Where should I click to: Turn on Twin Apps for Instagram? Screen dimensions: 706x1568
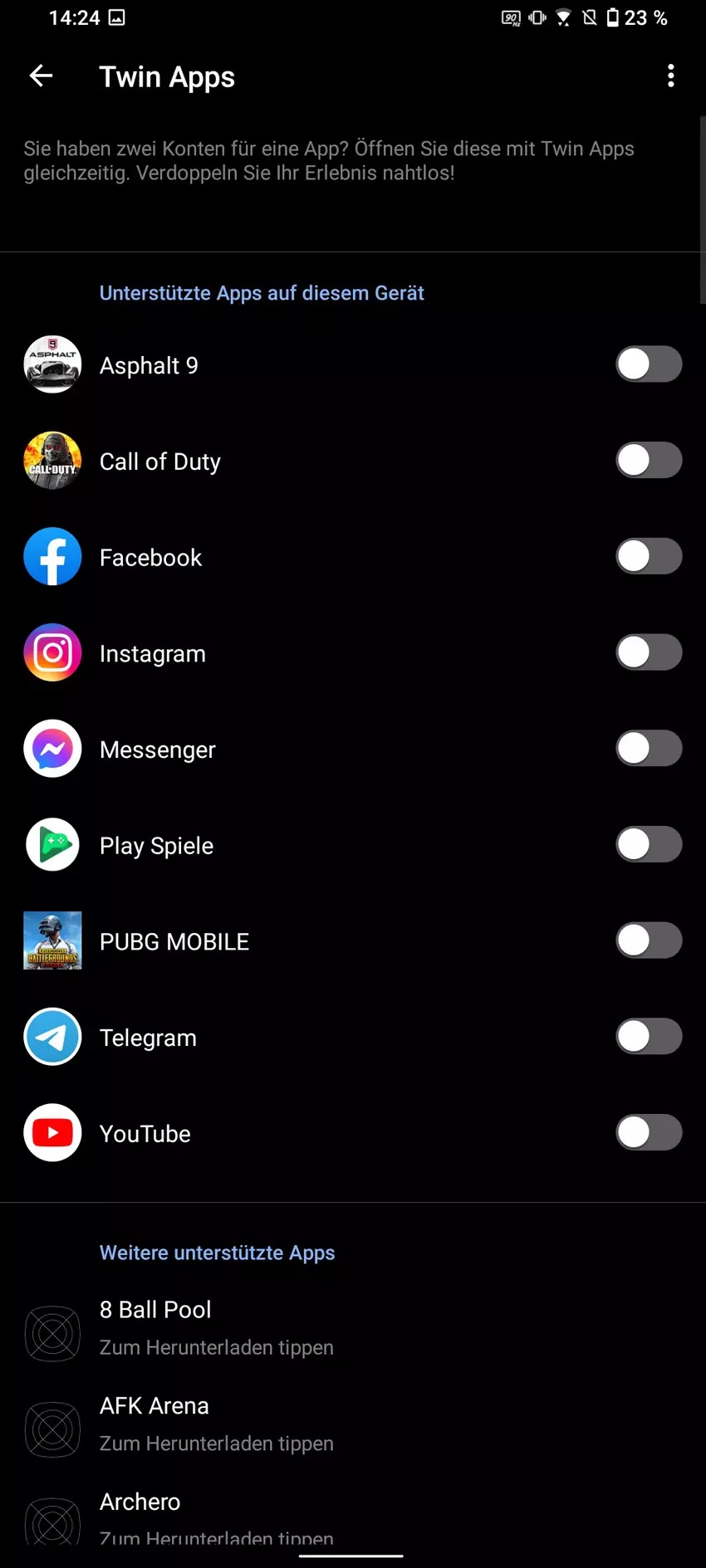[x=649, y=652]
